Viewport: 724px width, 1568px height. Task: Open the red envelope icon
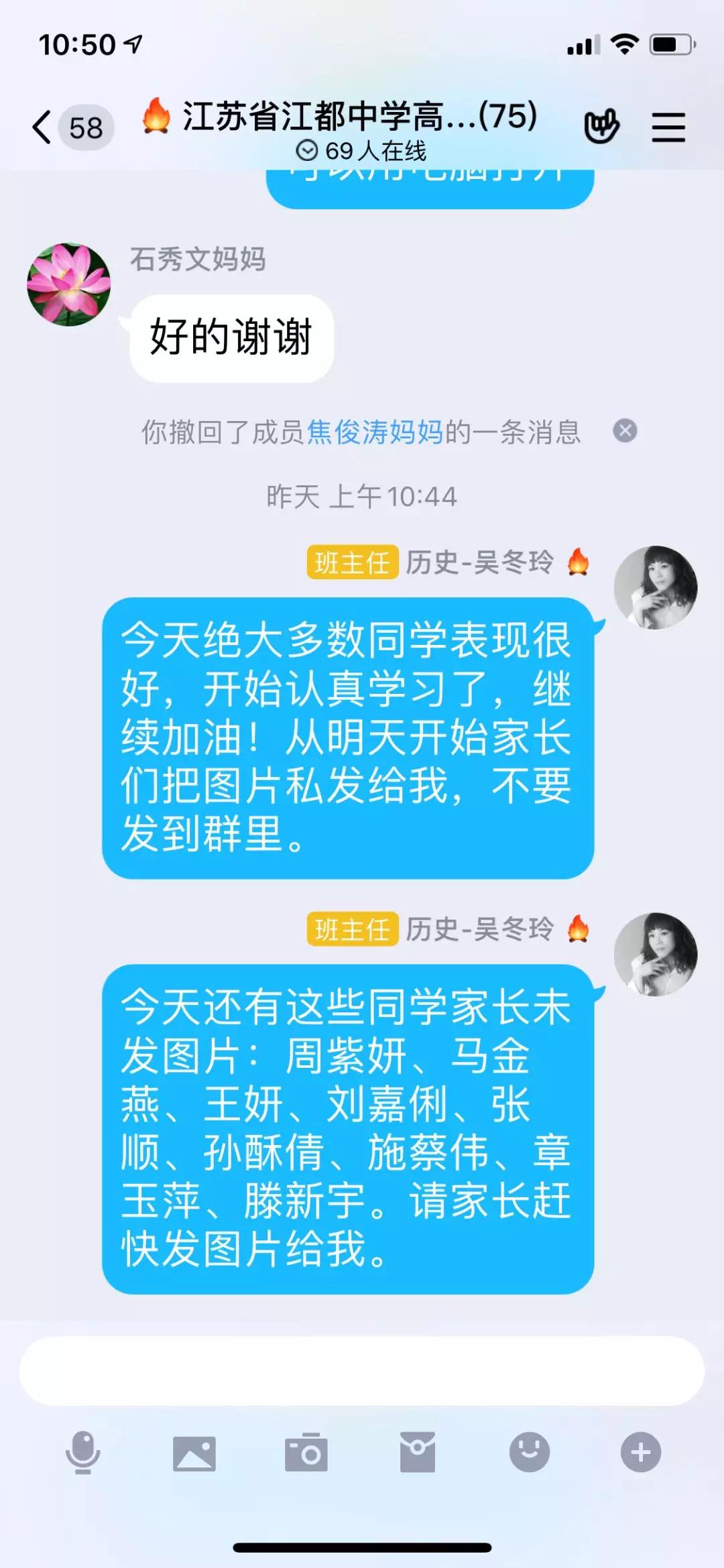418,1452
